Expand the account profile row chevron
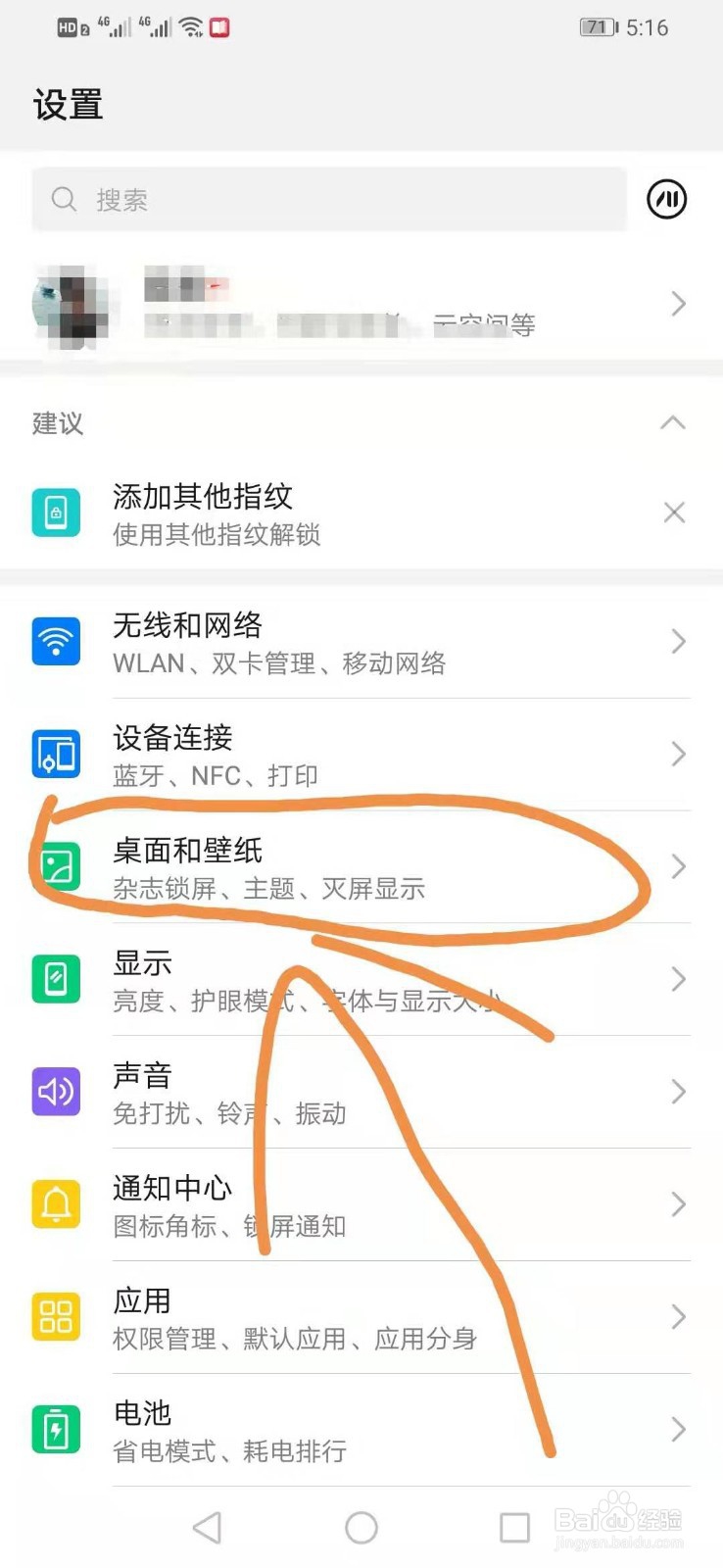Viewport: 723px width, 1568px height. (x=678, y=305)
